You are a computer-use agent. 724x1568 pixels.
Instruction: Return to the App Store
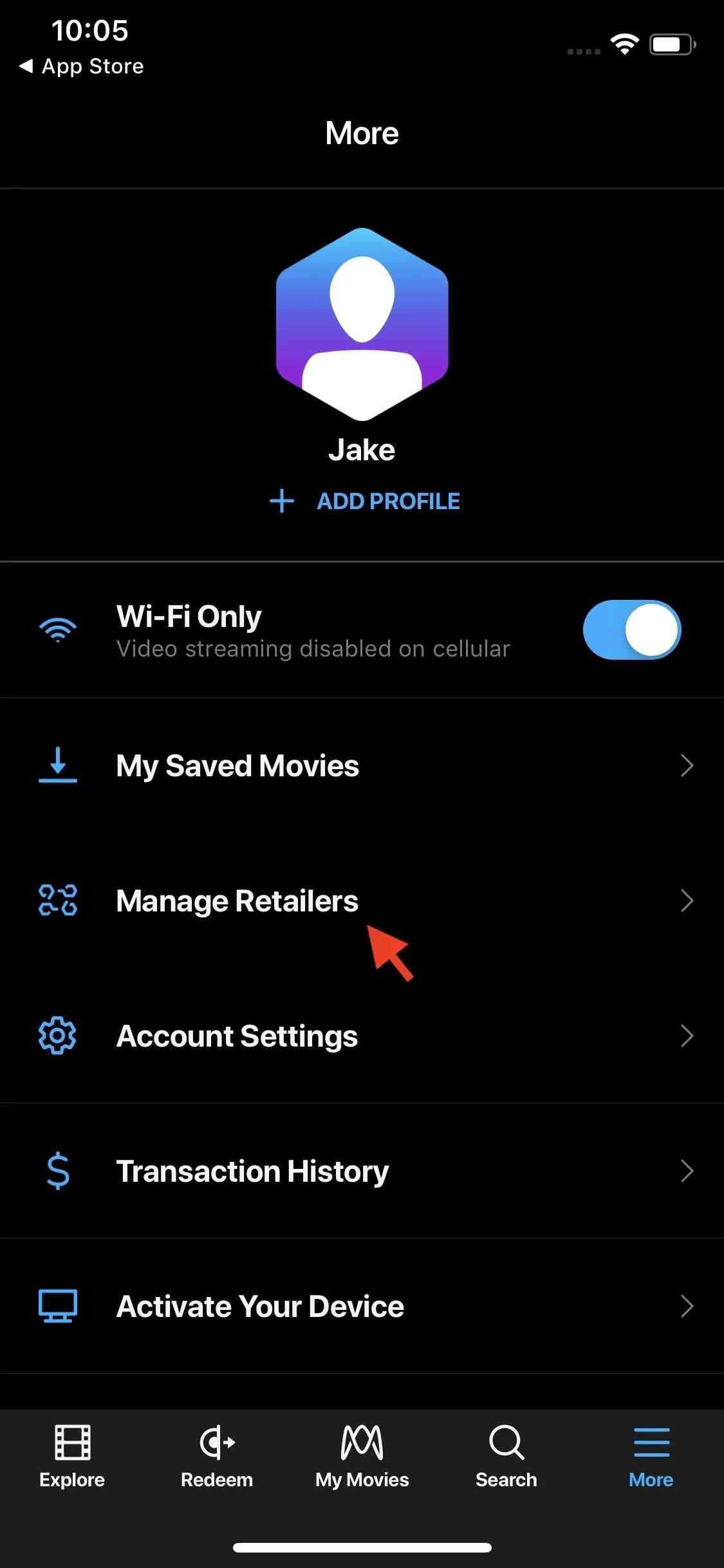coord(81,66)
